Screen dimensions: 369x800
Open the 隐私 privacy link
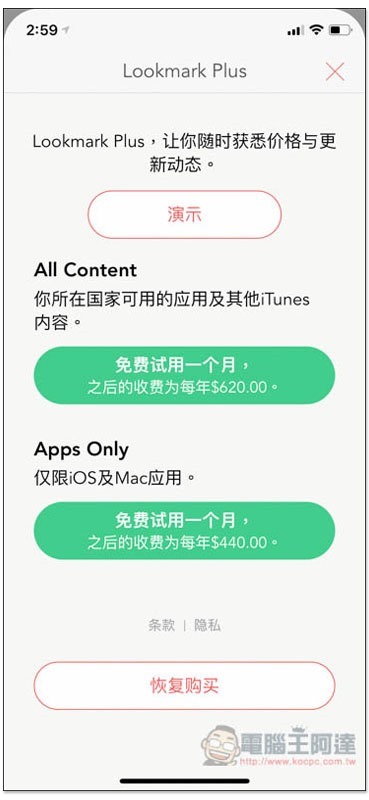click(207, 626)
